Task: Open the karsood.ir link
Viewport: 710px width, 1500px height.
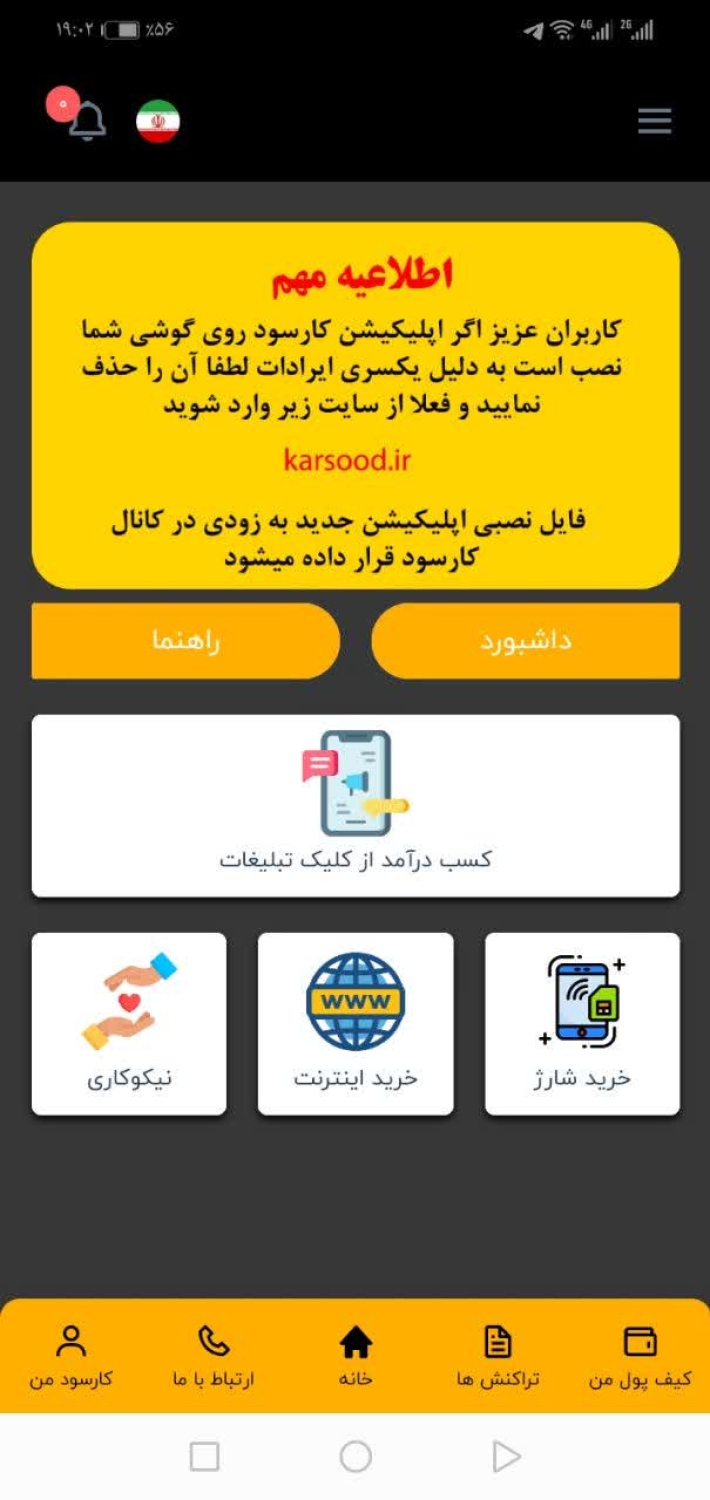Action: click(347, 461)
